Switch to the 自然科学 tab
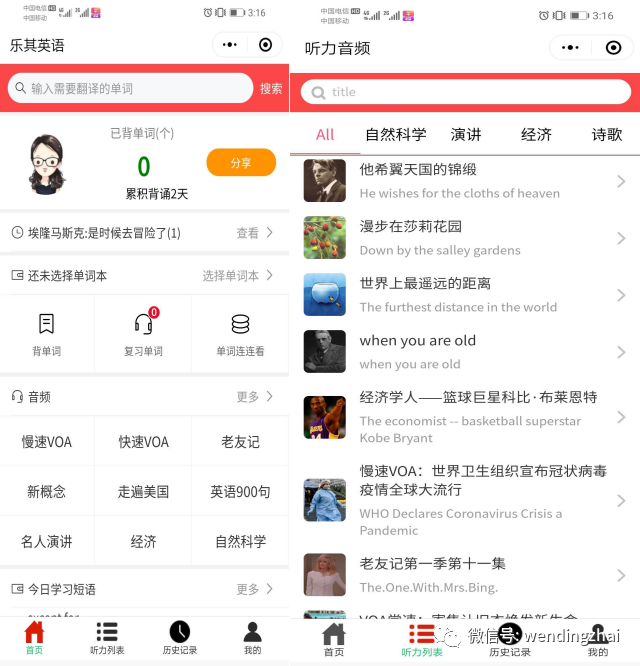The height and width of the screenshot is (666, 640). tap(395, 134)
